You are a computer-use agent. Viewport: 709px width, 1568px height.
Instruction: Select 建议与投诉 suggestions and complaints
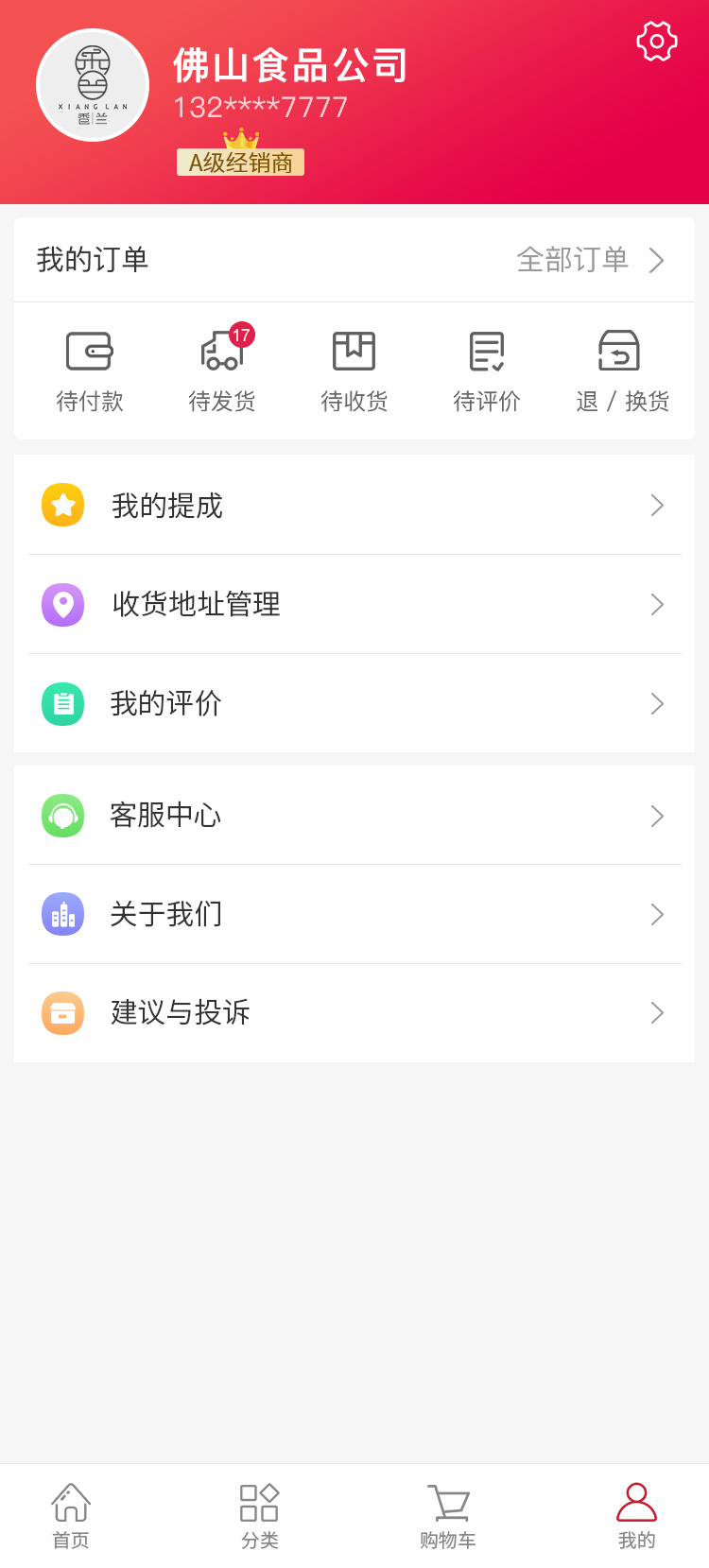(354, 1013)
